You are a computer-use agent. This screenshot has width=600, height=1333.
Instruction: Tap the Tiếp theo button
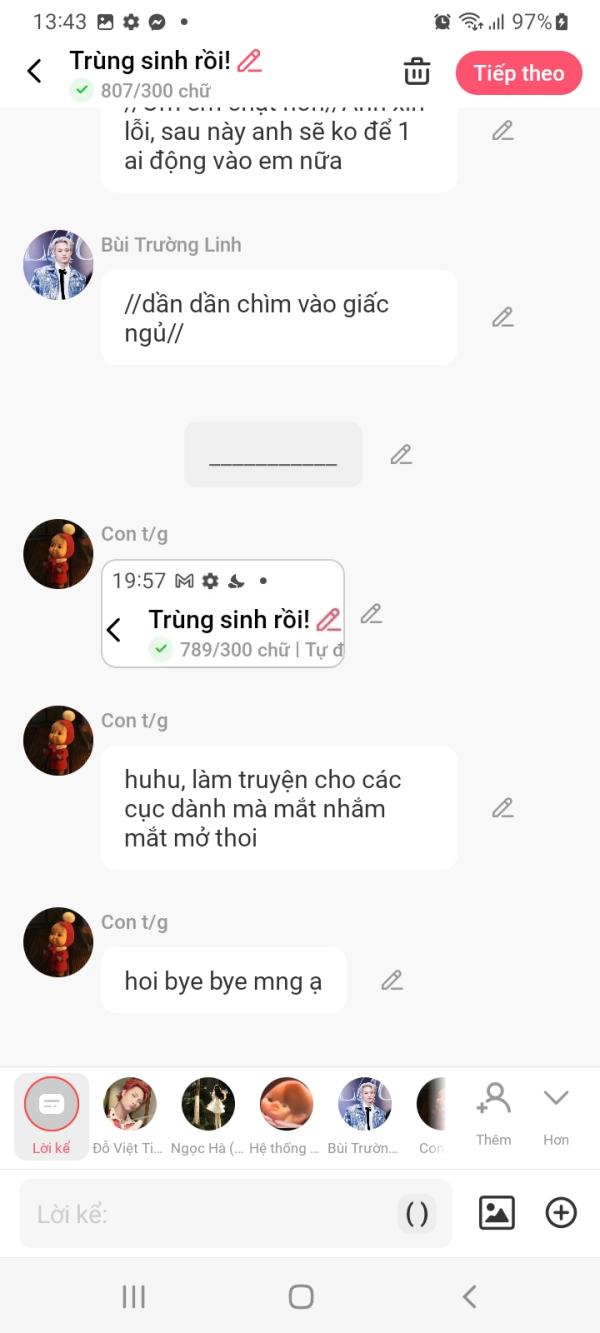coord(519,73)
